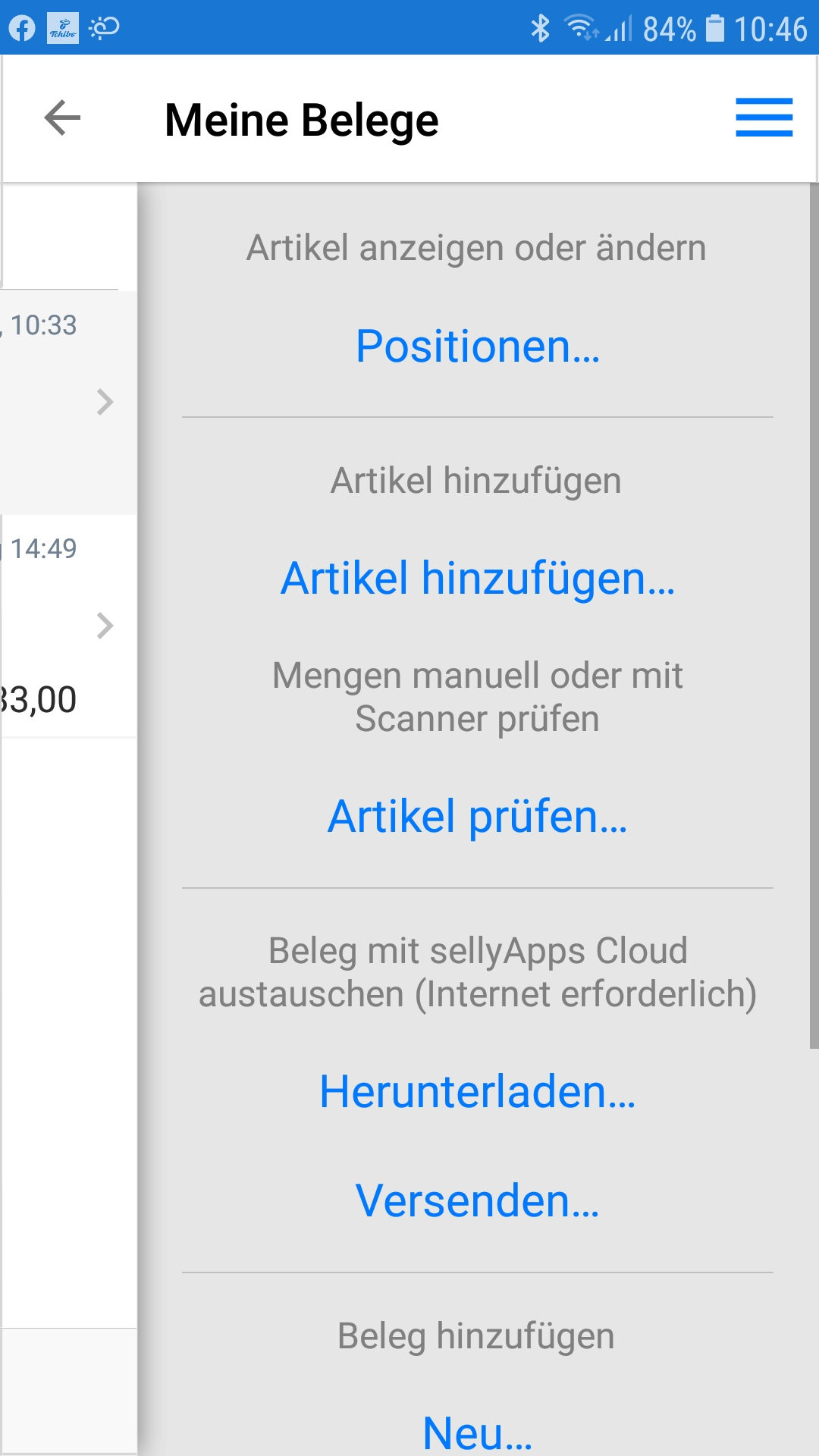This screenshot has width=819, height=1456.
Task: Close the hamburger menu drawer
Action: [764, 118]
